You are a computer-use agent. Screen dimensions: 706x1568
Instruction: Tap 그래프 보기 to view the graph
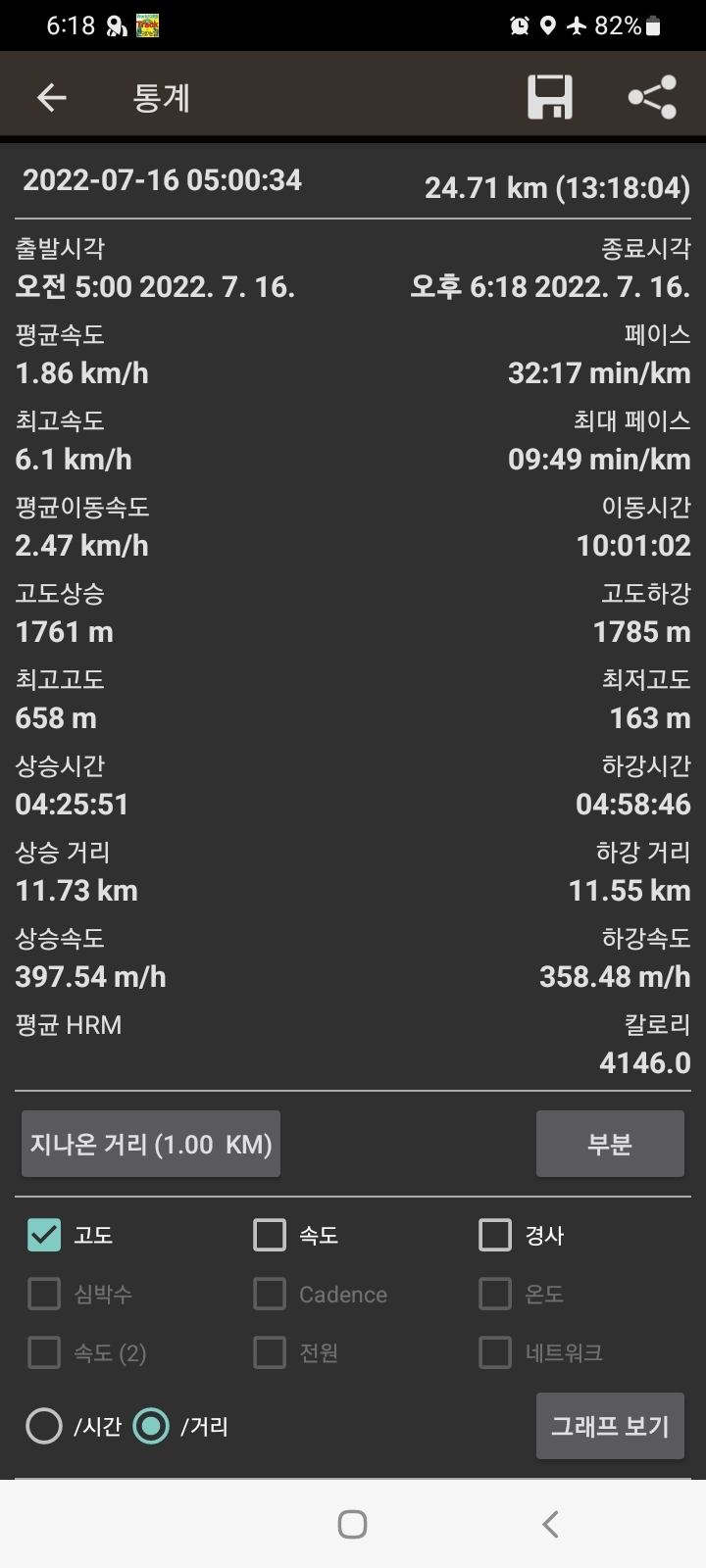pos(610,1426)
